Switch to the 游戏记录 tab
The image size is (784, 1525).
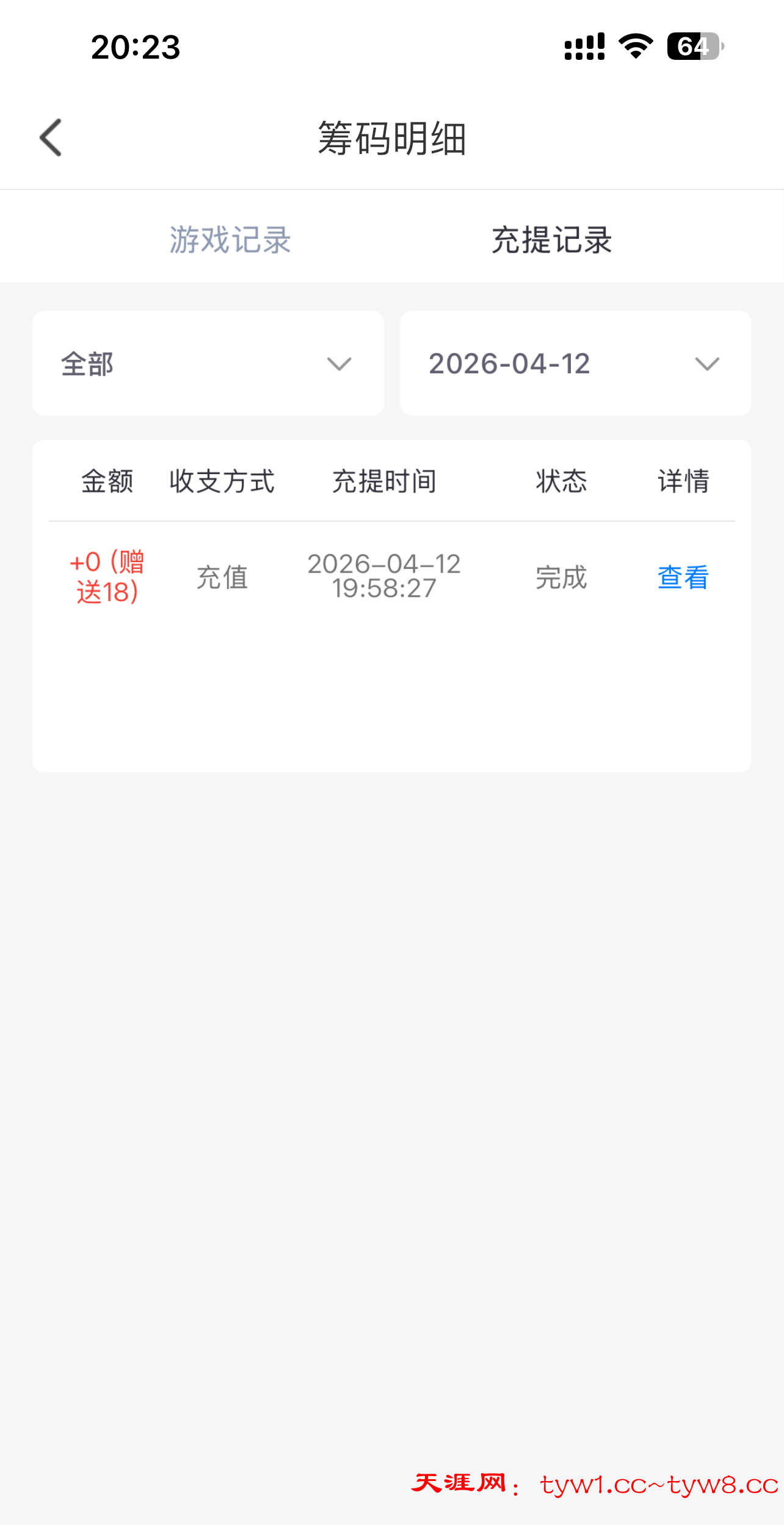pos(230,240)
